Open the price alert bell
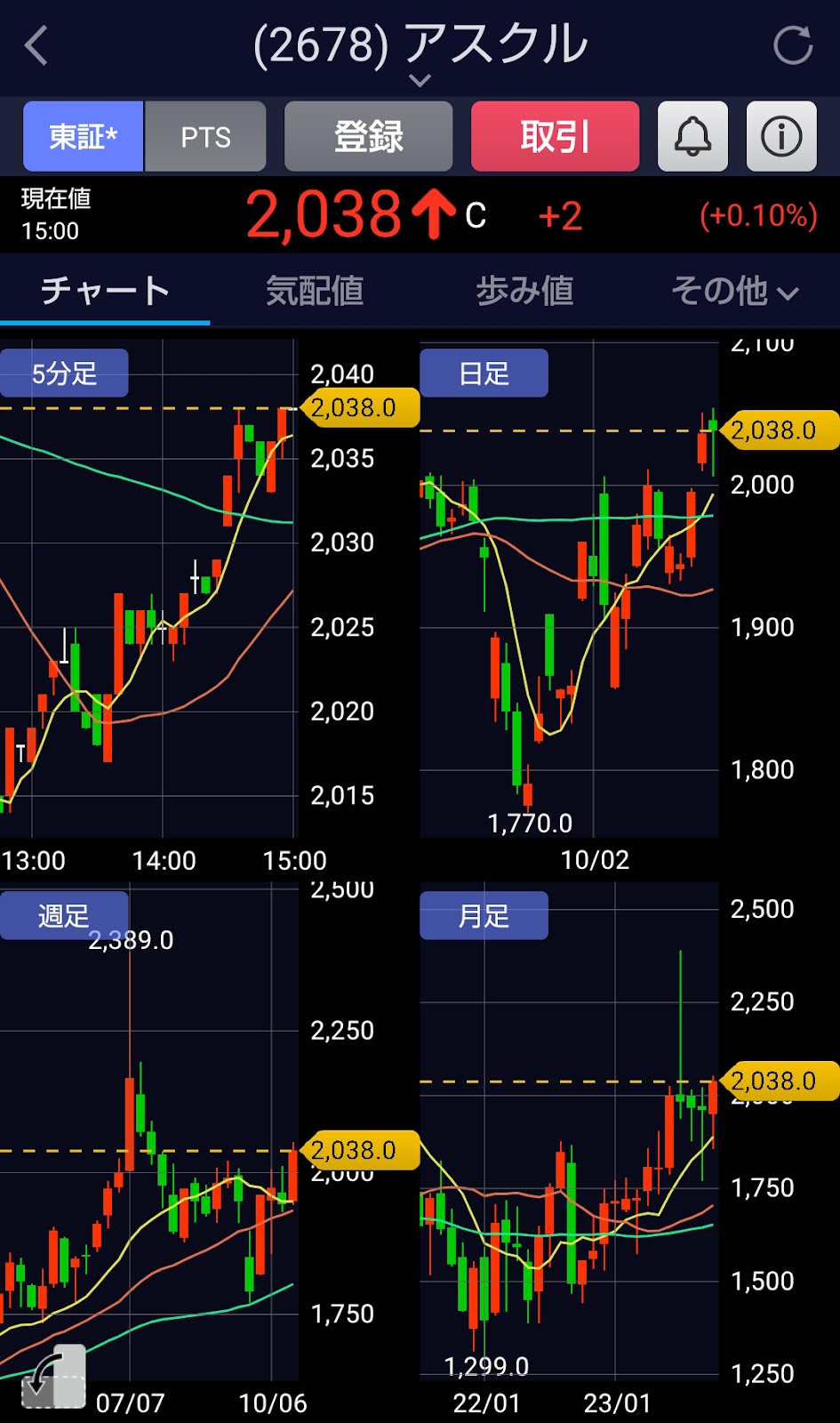The image size is (840, 1423). pos(692,136)
